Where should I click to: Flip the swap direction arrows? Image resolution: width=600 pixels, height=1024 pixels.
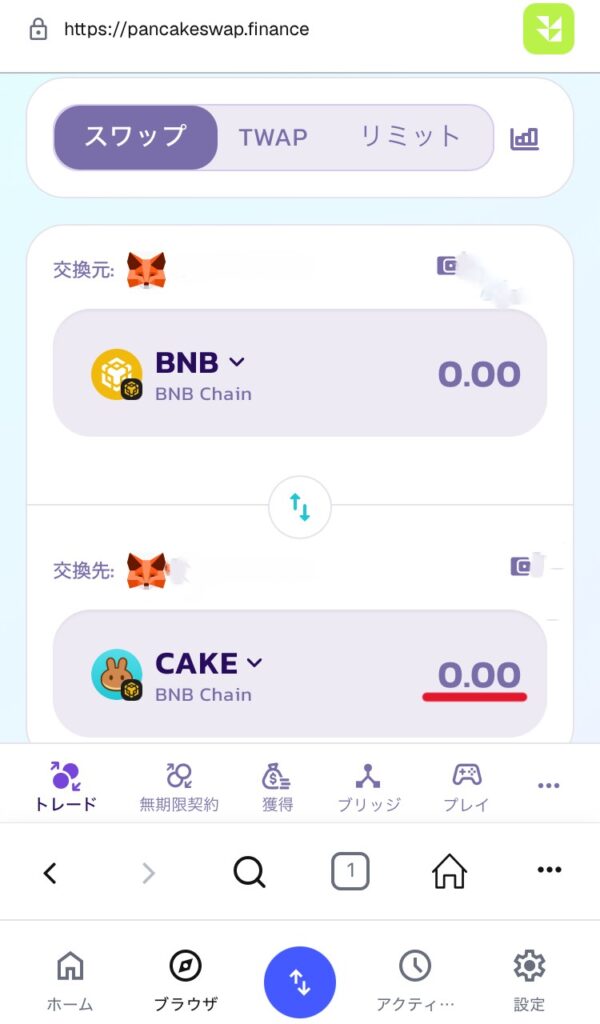pyautogui.click(x=300, y=507)
